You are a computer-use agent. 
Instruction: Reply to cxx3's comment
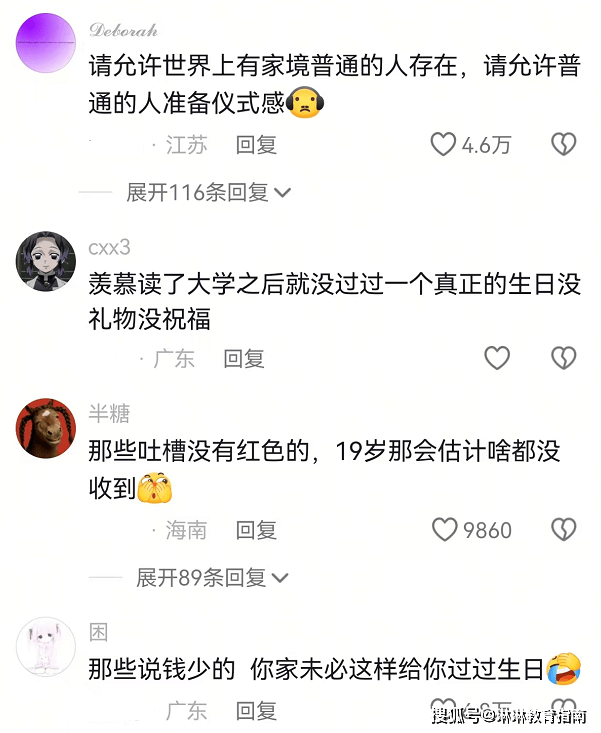click(243, 358)
